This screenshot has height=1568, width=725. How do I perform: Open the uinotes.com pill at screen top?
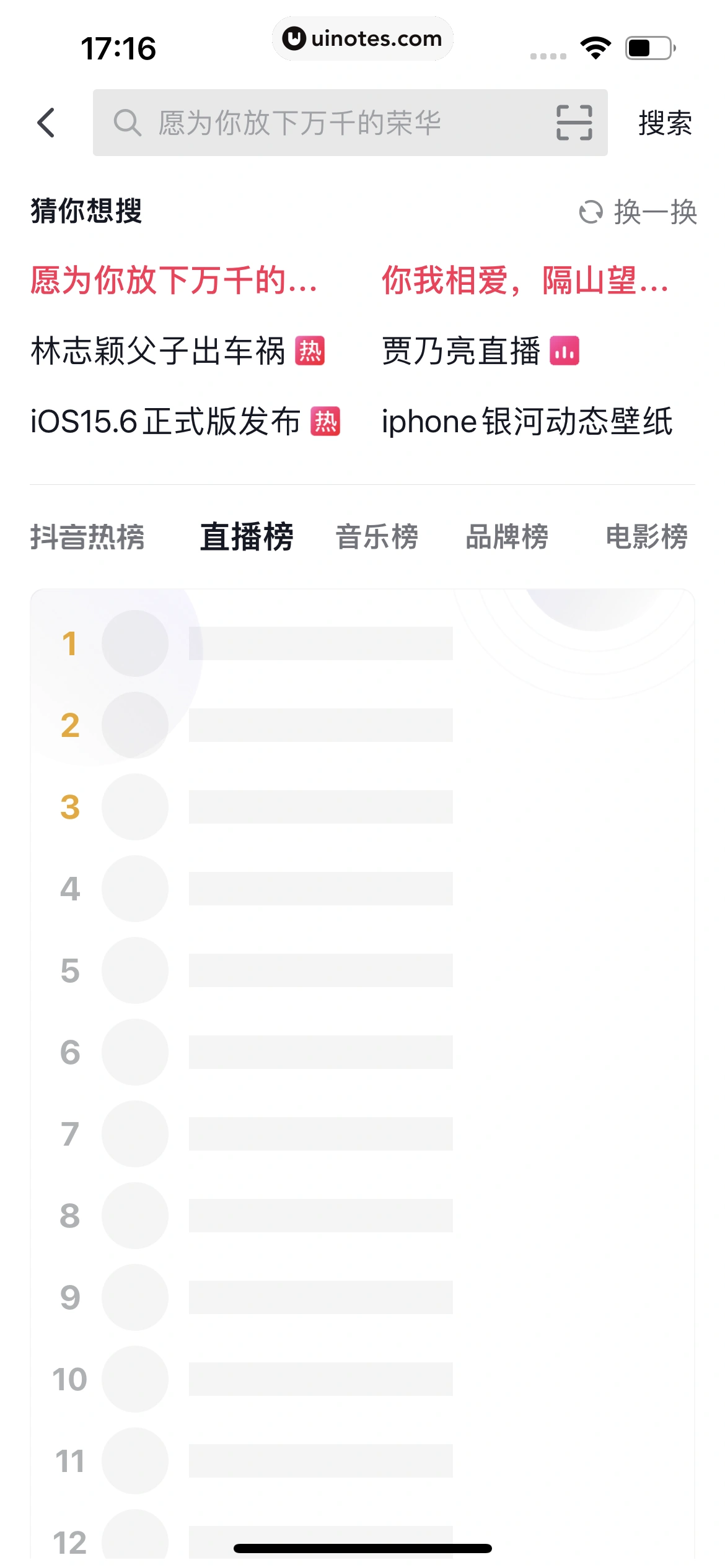(x=362, y=38)
